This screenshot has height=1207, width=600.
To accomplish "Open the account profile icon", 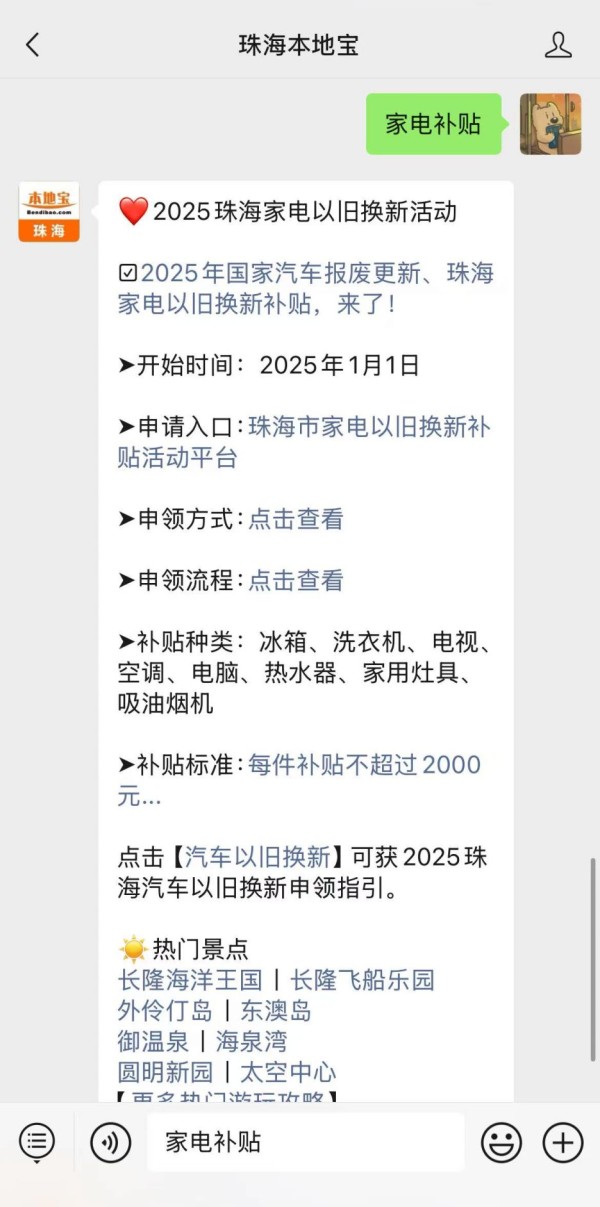I will tap(558, 45).
